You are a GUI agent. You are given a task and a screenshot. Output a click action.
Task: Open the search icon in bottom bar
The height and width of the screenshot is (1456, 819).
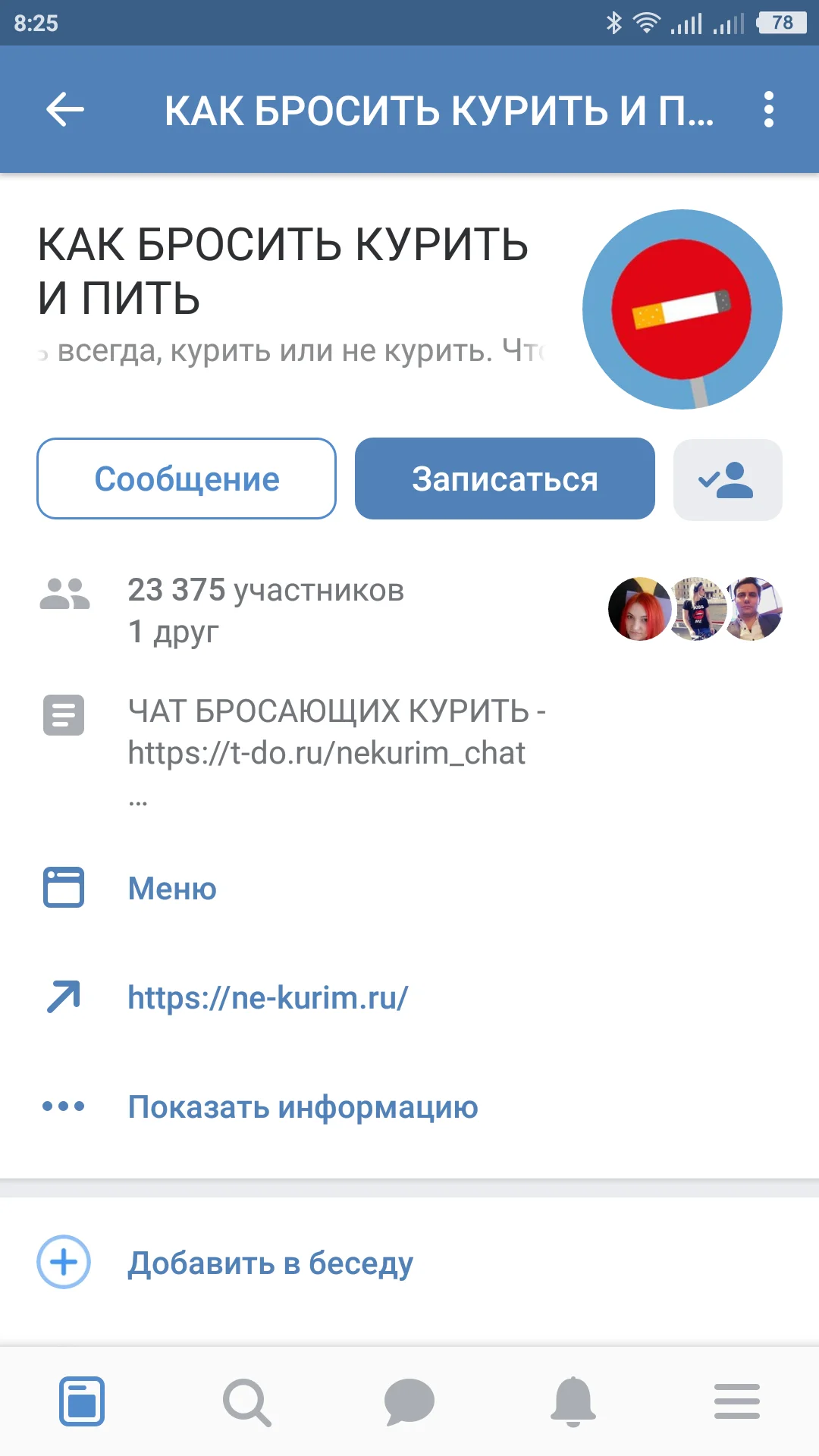(246, 1401)
